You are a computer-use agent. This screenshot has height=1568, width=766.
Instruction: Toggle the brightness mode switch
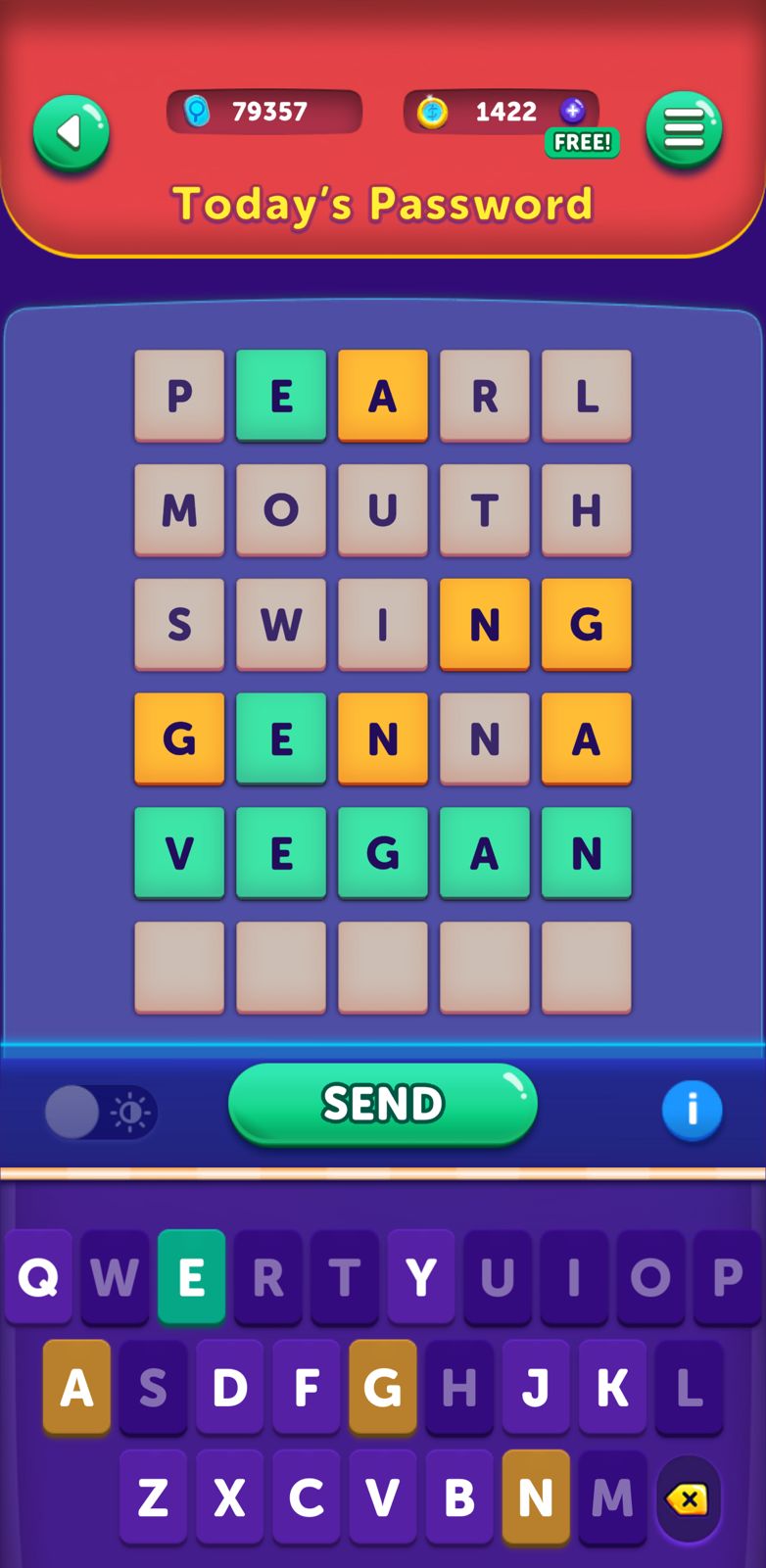(100, 1112)
